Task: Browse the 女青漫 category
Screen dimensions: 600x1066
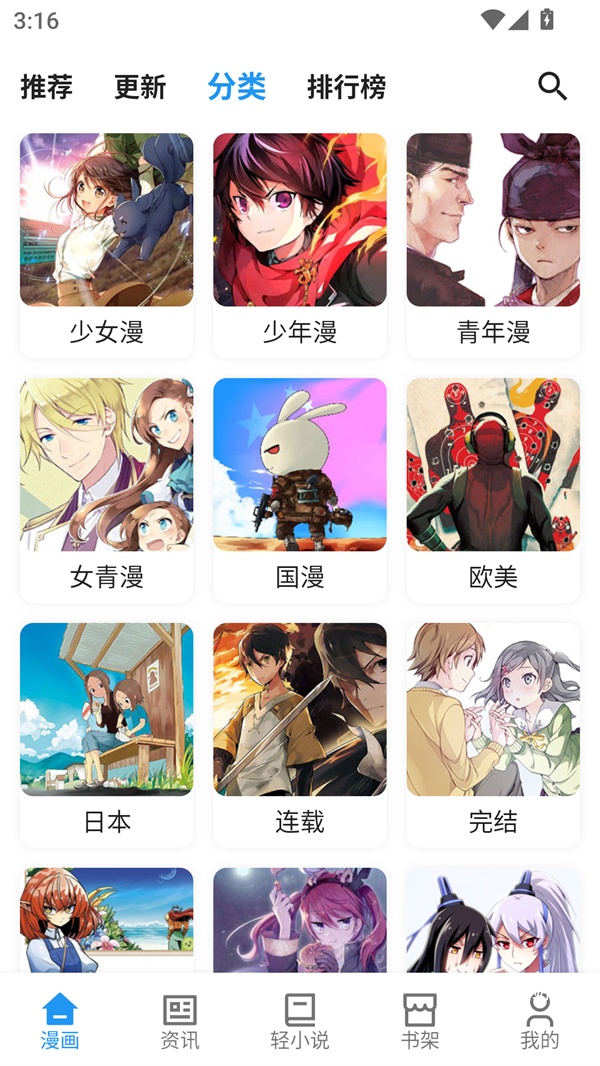Action: click(106, 488)
